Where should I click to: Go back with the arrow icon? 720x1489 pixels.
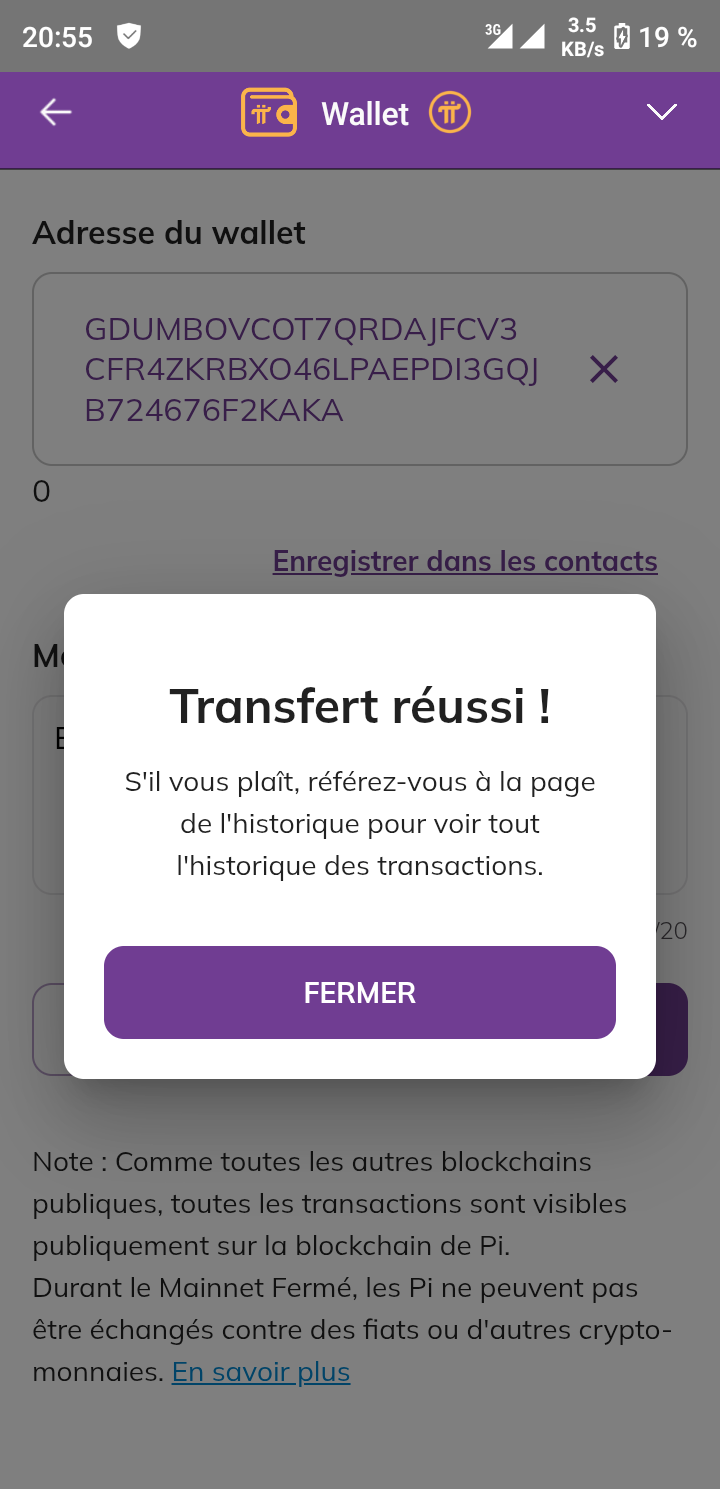click(x=56, y=112)
